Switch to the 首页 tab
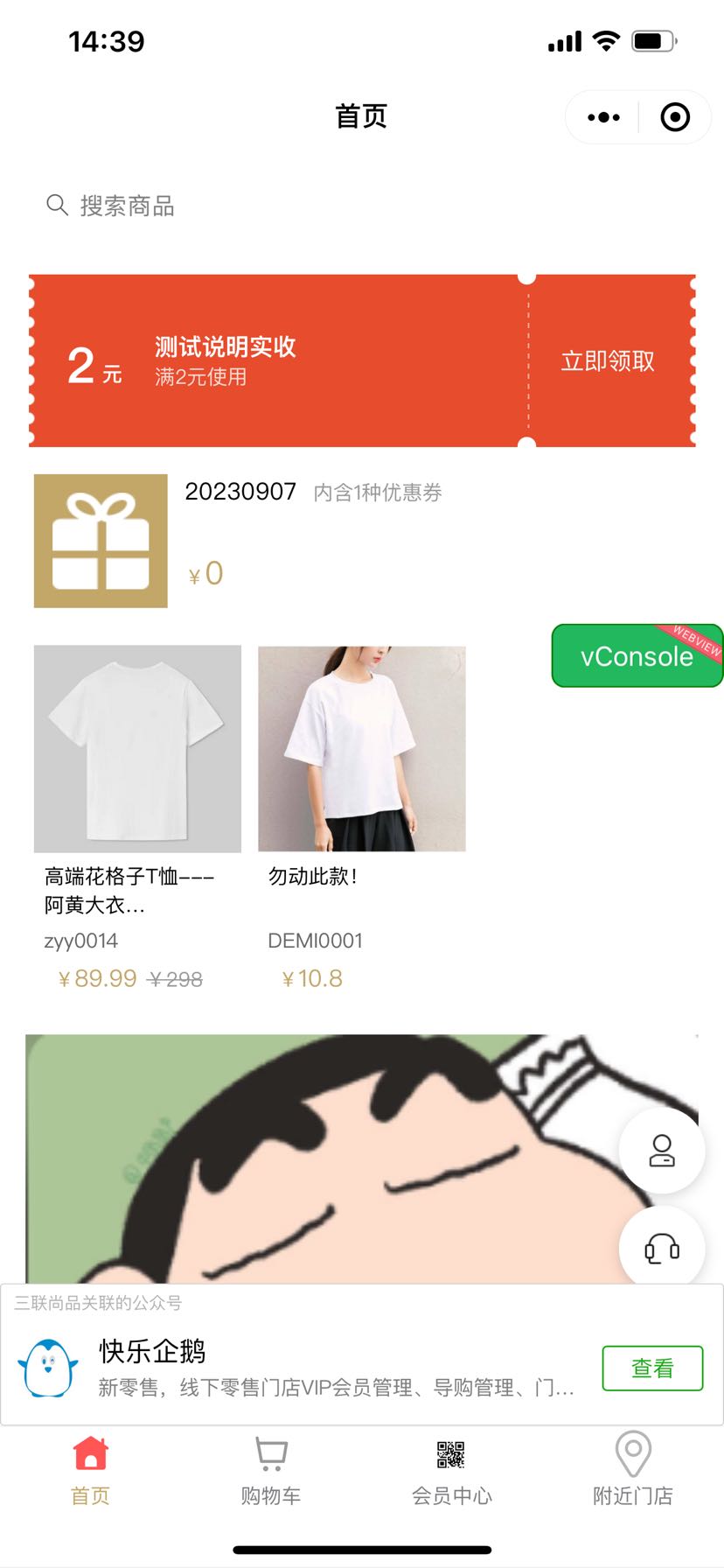 (91, 1470)
